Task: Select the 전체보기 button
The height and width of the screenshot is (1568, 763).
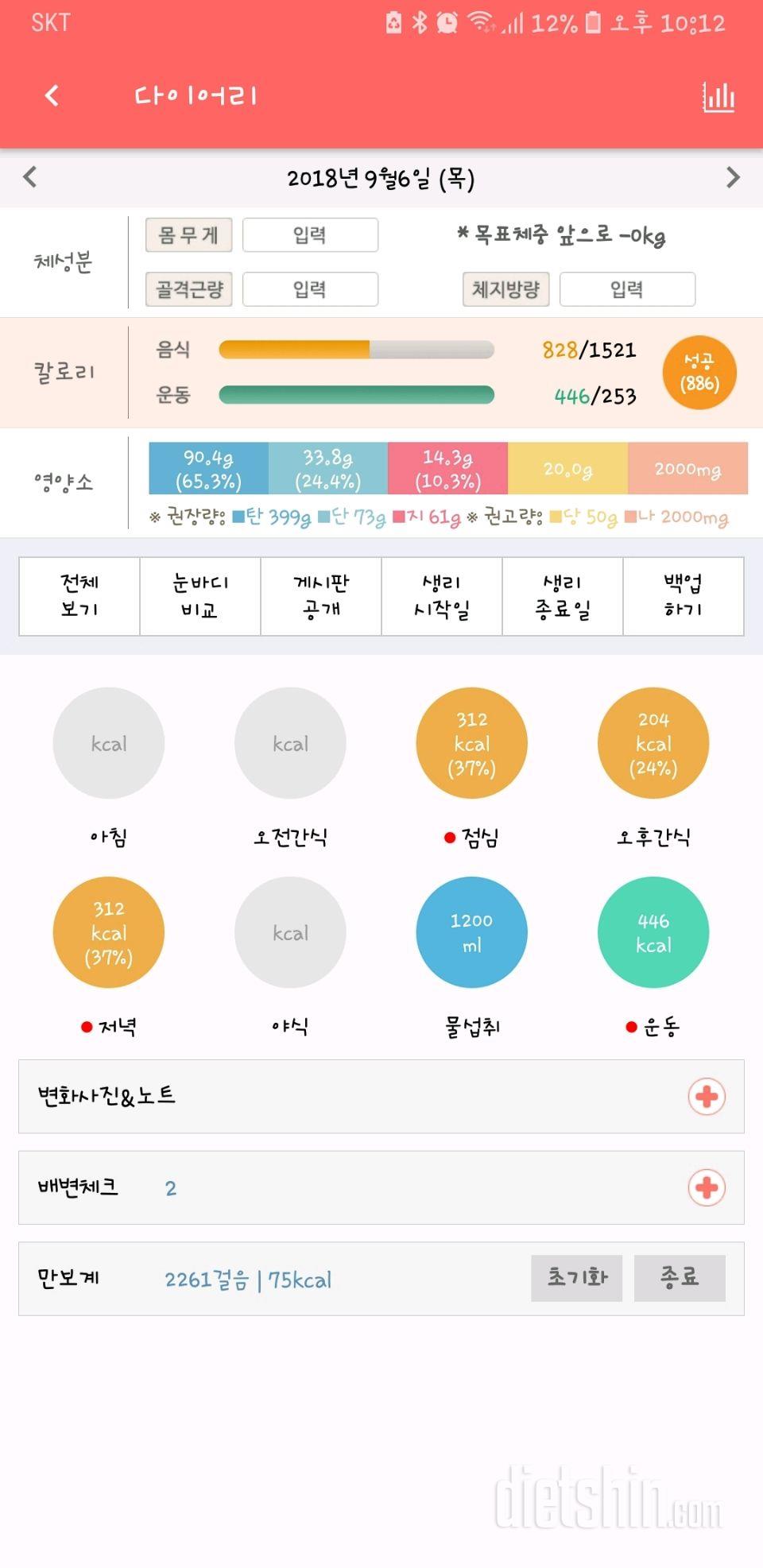Action: [79, 596]
